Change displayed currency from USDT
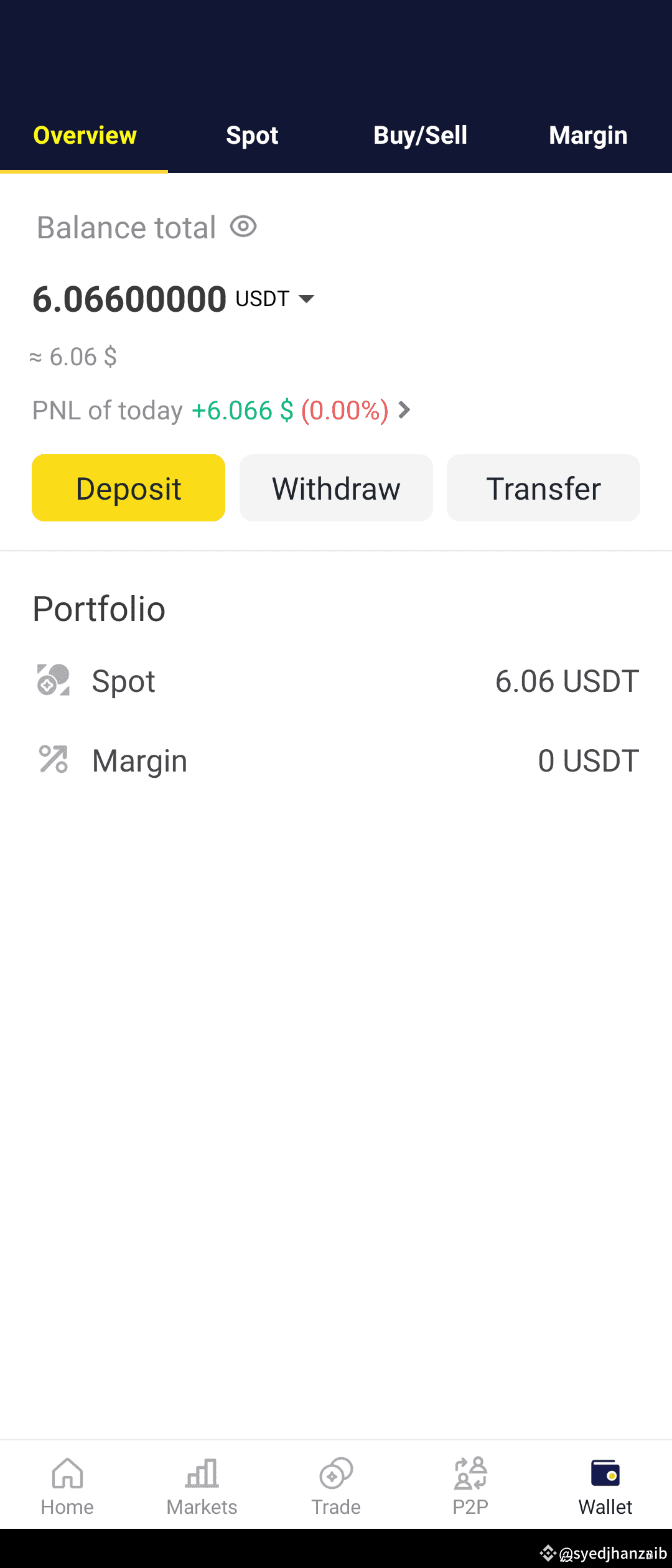 [x=307, y=299]
